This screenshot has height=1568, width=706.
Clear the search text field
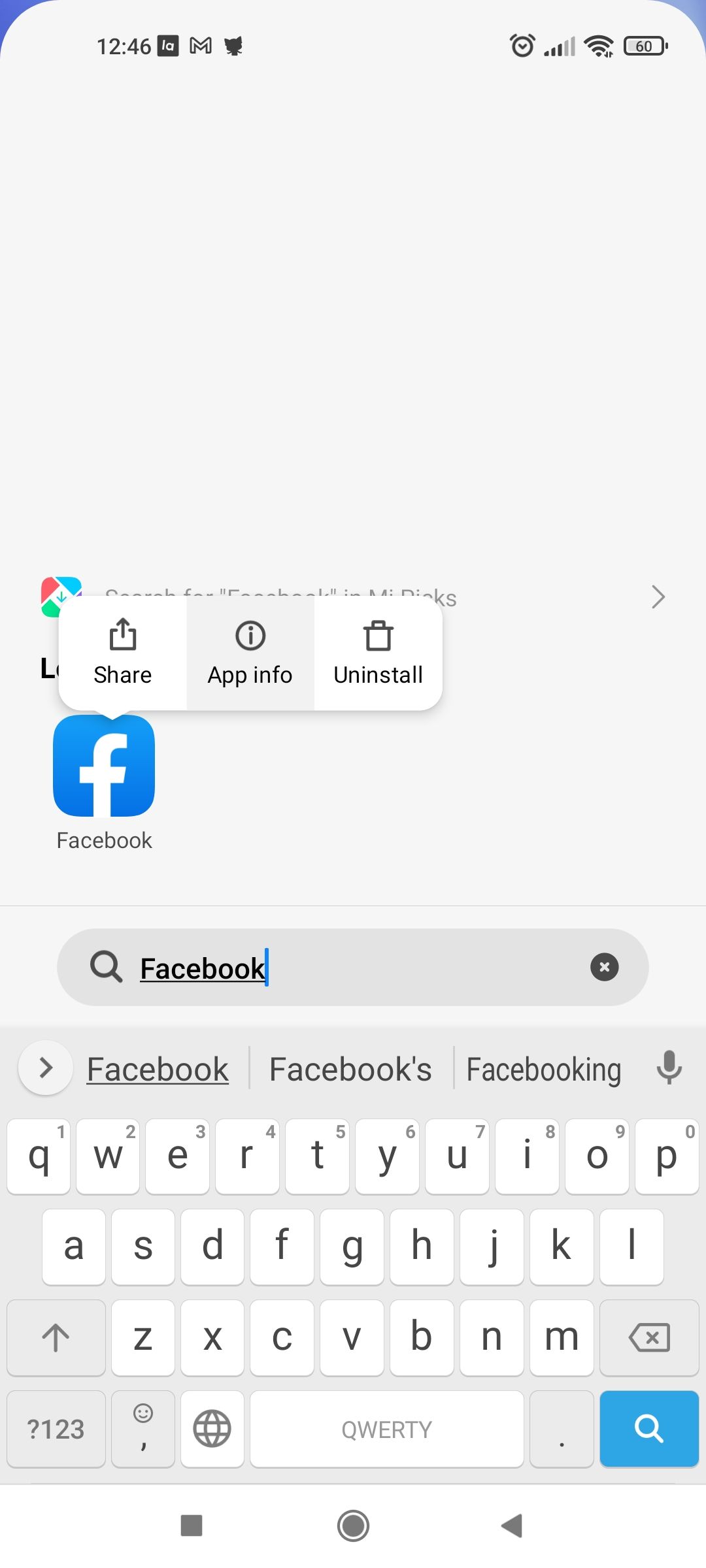(604, 967)
